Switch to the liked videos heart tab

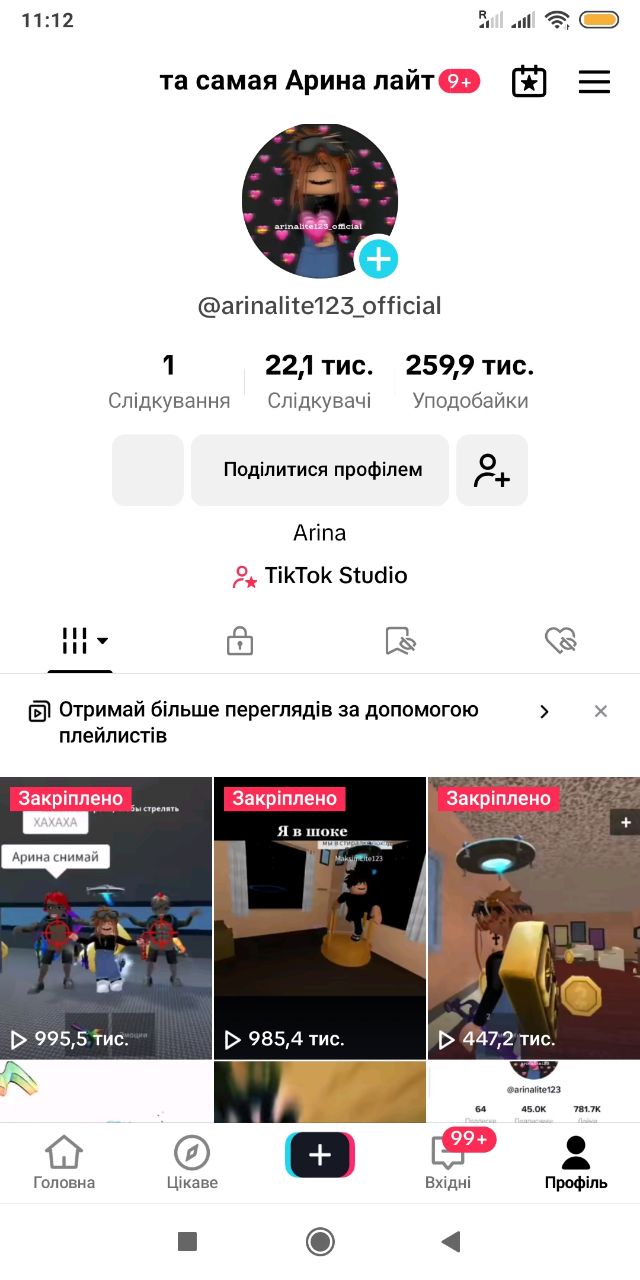tap(561, 641)
